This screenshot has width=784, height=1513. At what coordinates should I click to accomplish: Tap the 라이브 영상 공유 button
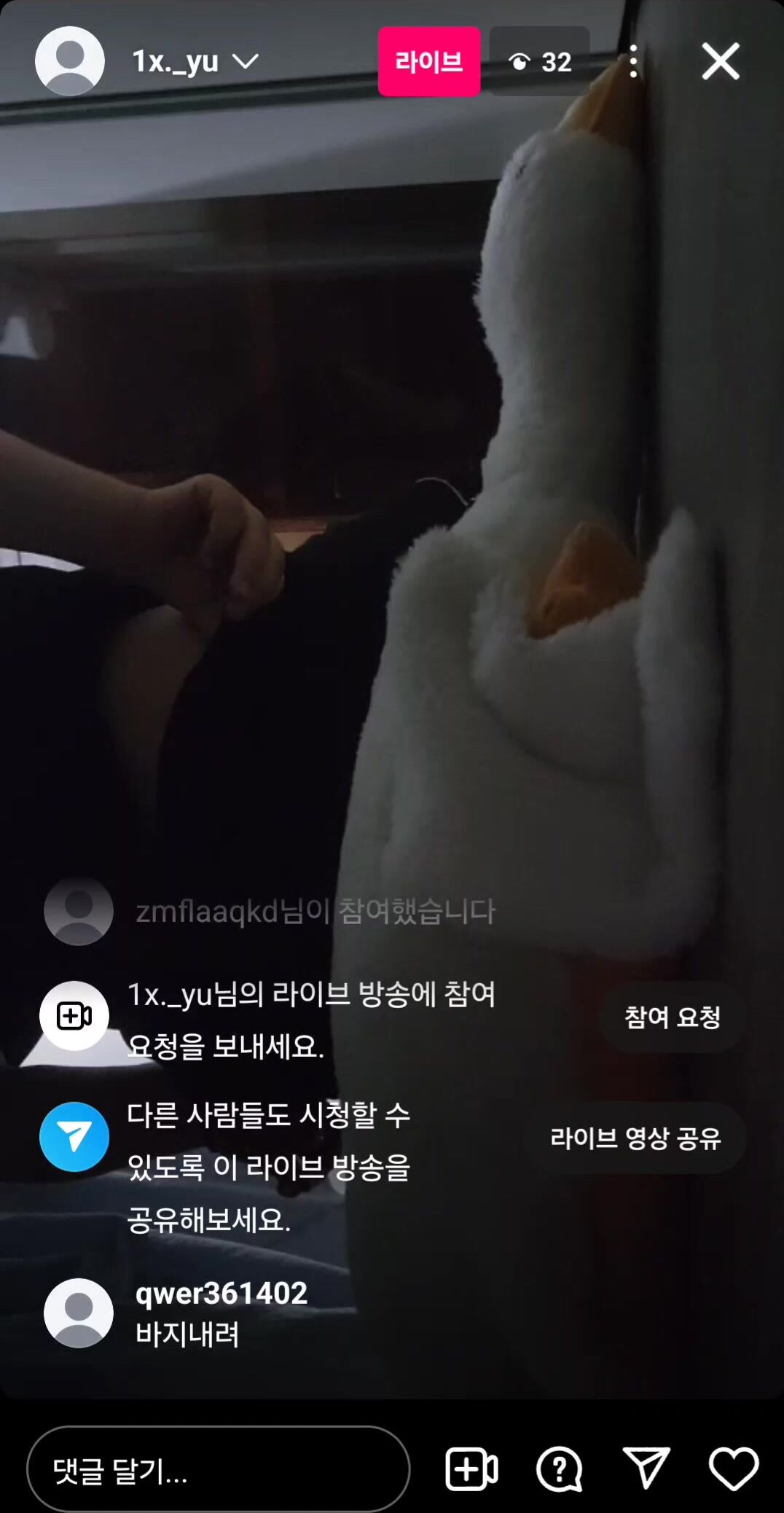tap(635, 1138)
